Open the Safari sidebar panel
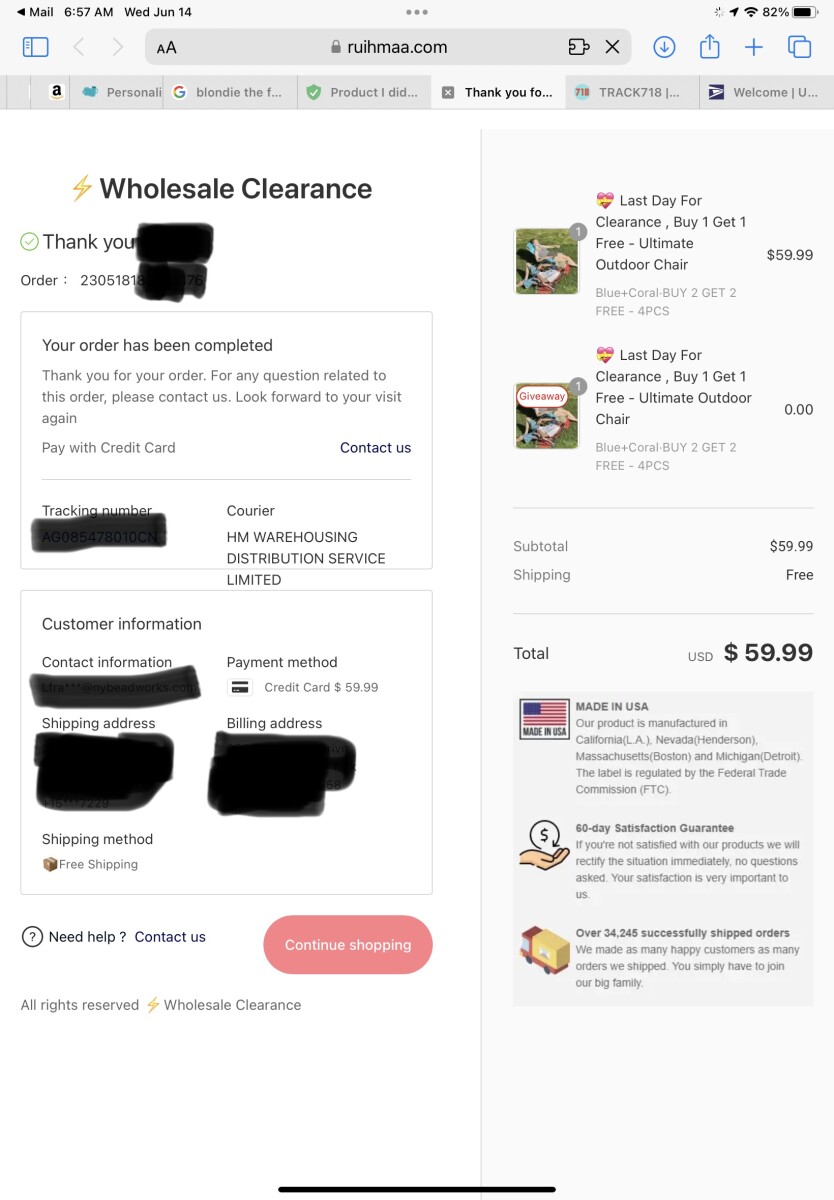This screenshot has width=834, height=1200. point(35,47)
